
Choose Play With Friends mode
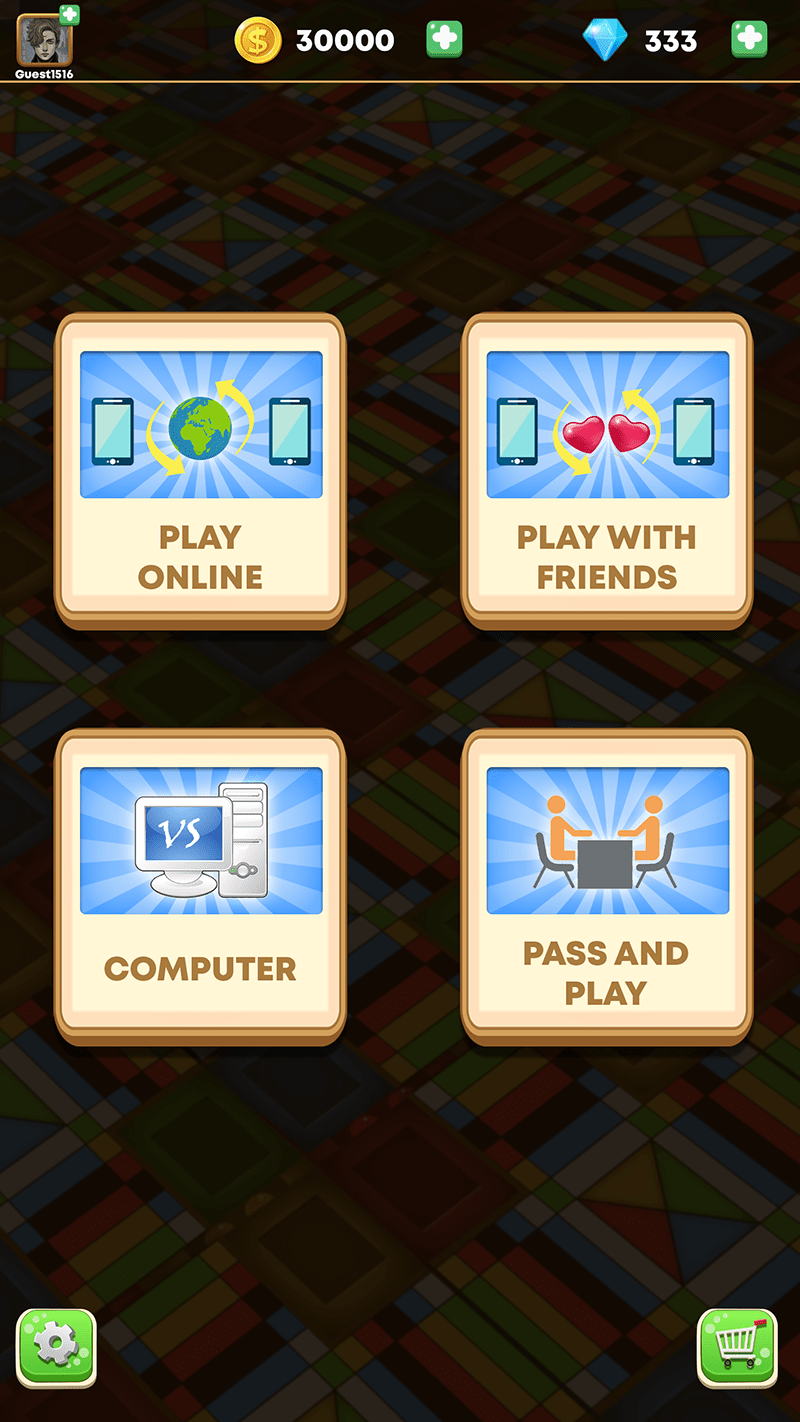coord(607,470)
